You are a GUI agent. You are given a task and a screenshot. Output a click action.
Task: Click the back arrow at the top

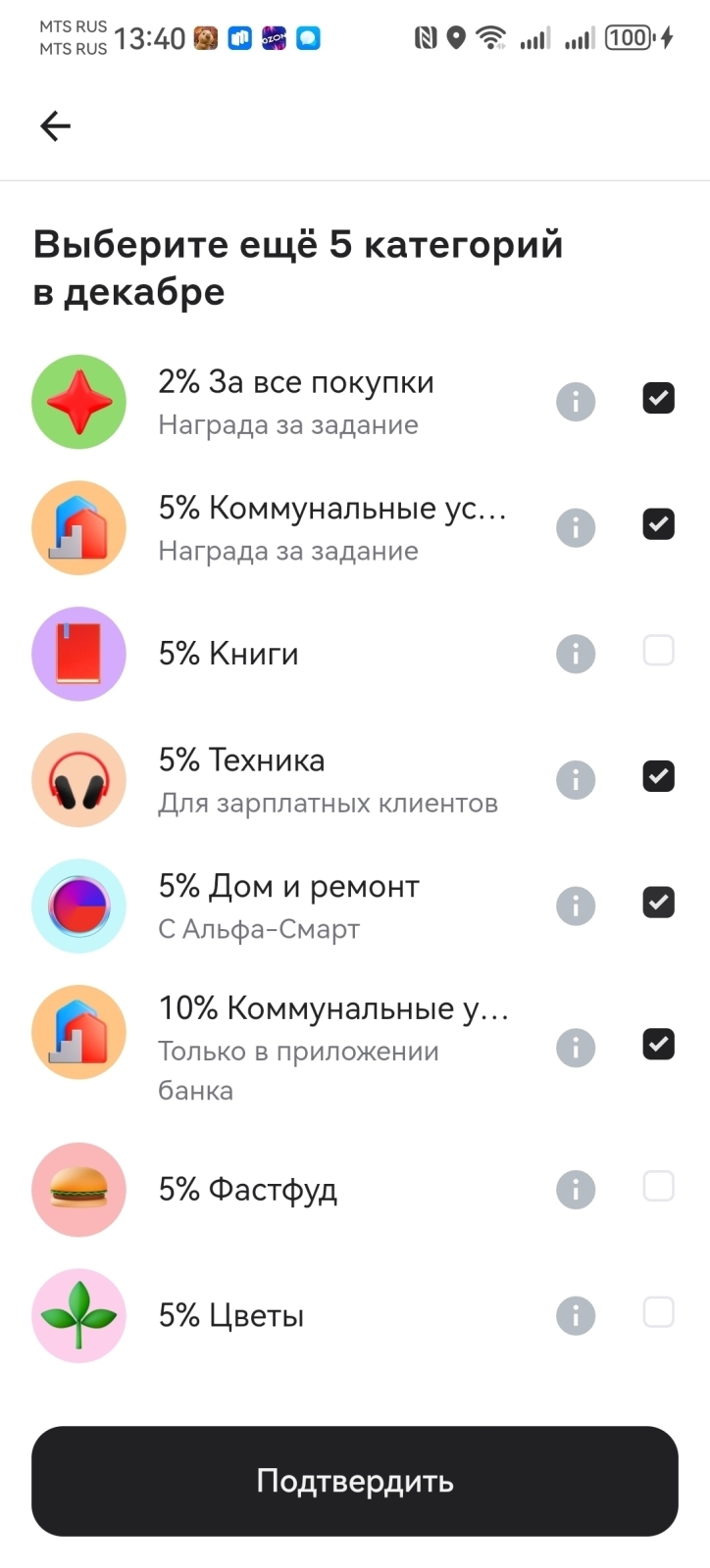[54, 125]
